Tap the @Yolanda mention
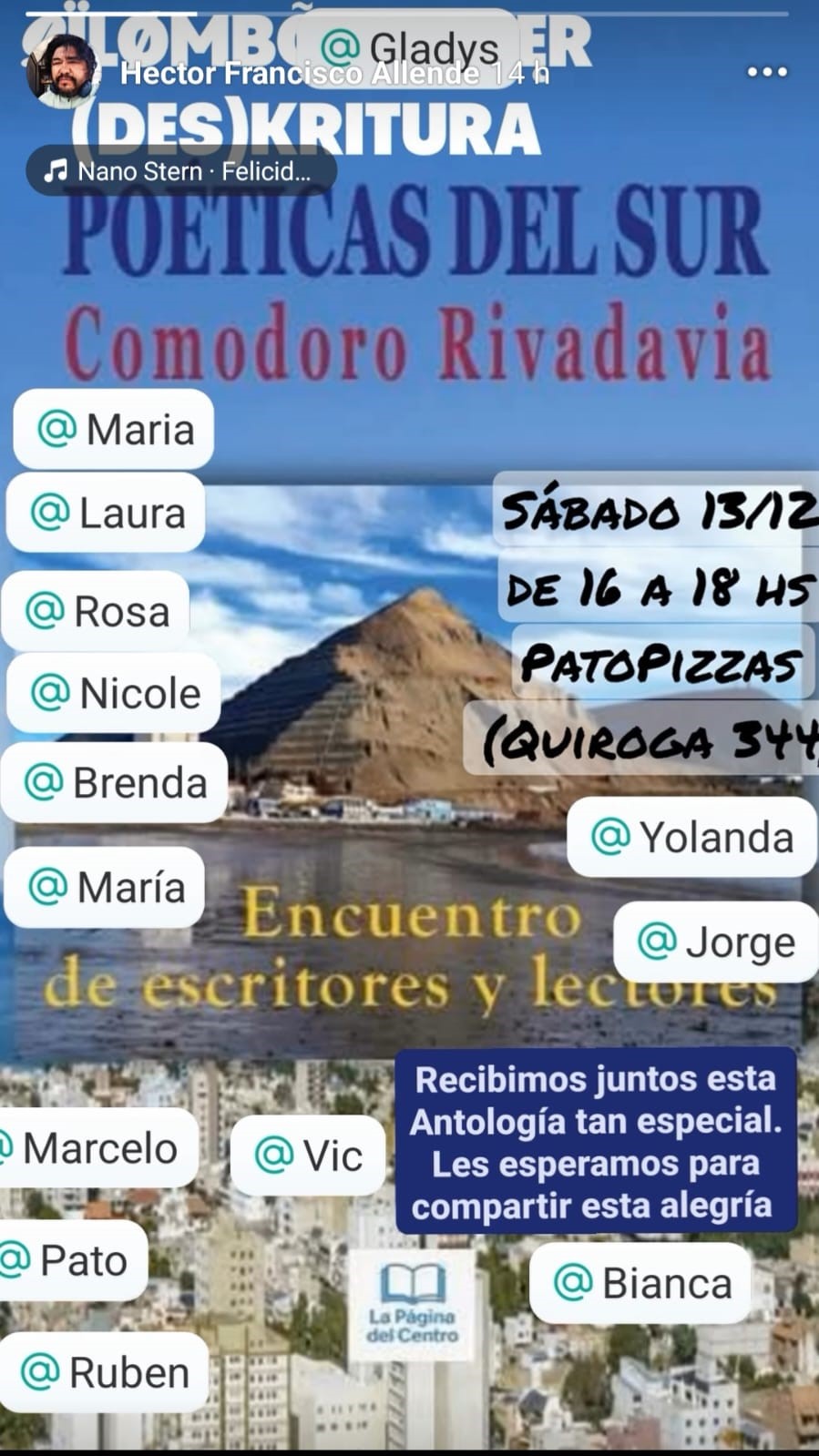 (691, 838)
